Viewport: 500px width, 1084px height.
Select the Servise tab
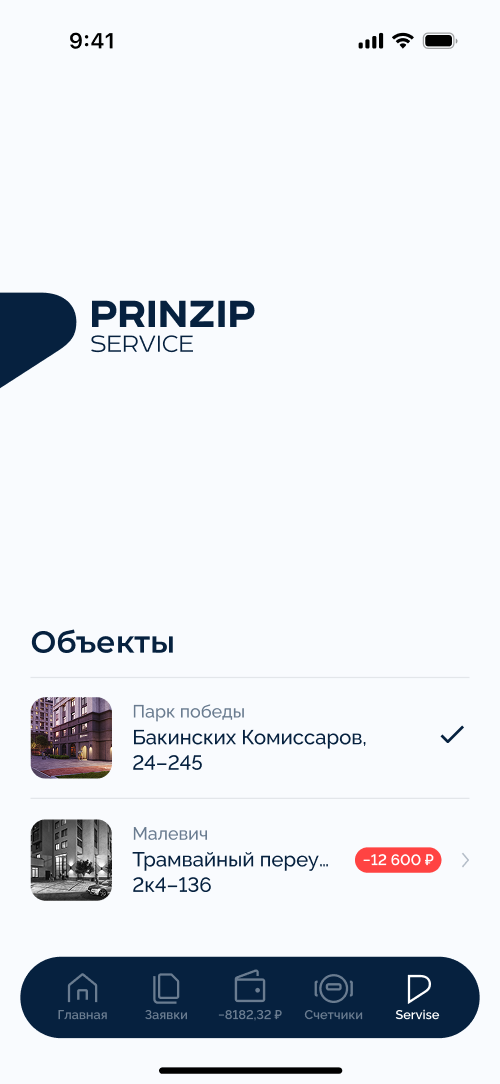coord(417,997)
